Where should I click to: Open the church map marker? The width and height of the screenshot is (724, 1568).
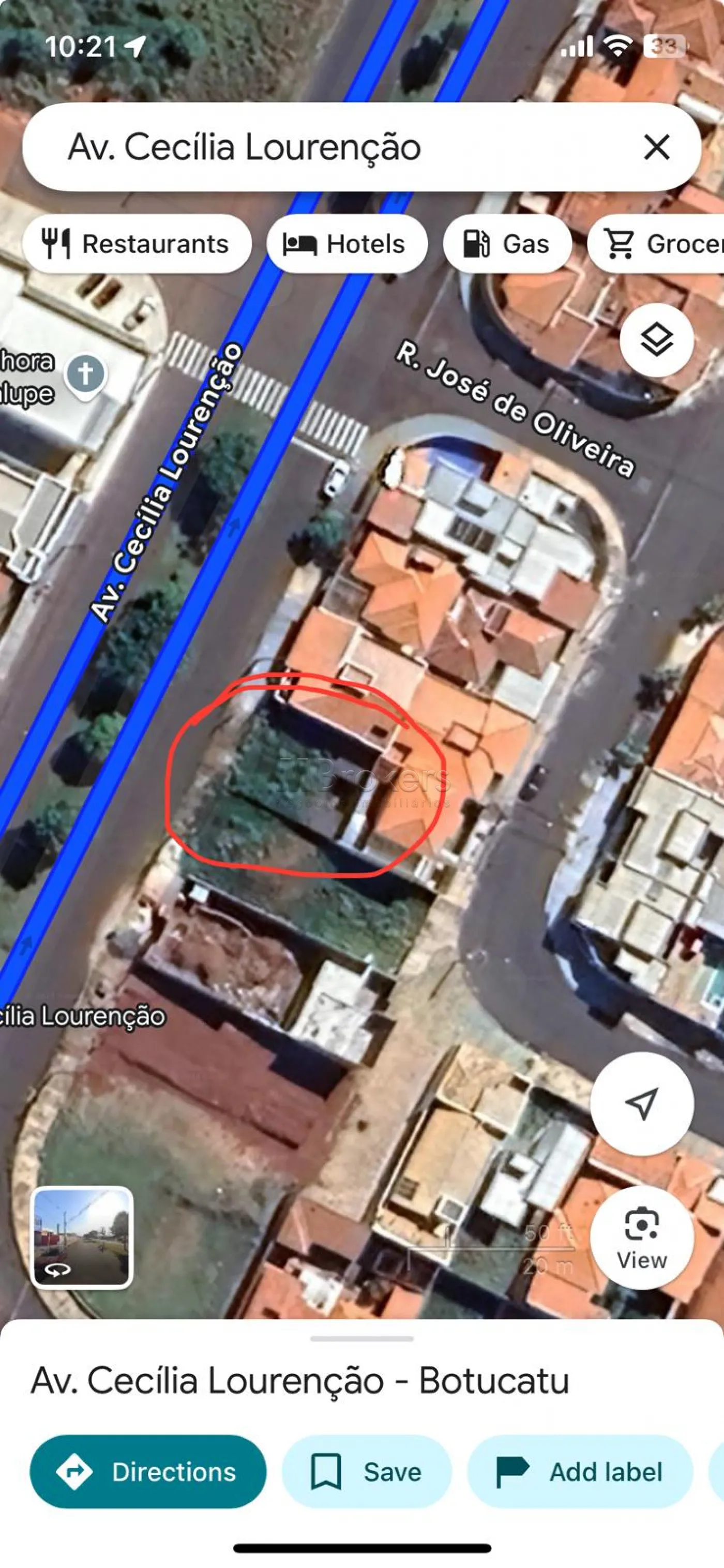[85, 373]
